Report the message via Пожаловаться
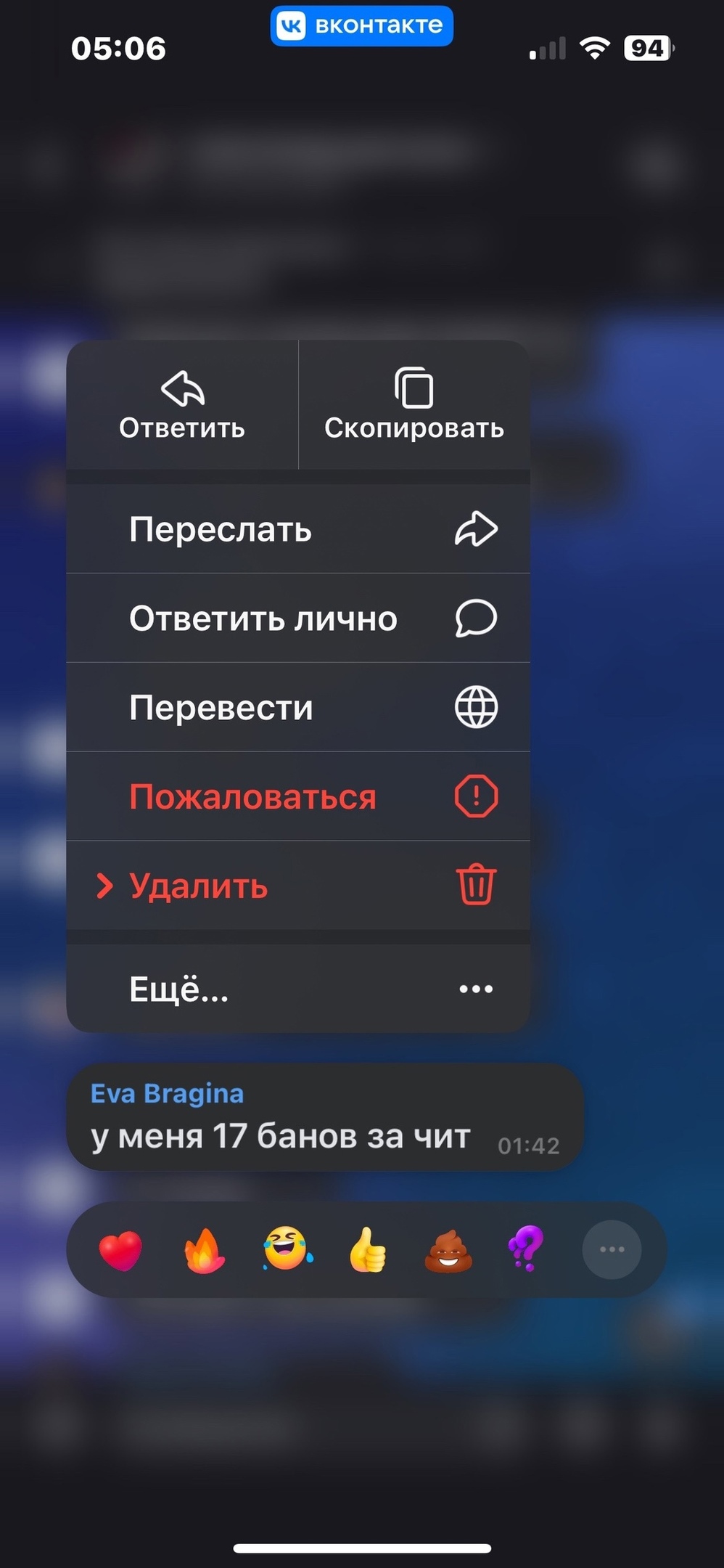724x1568 pixels. click(297, 796)
